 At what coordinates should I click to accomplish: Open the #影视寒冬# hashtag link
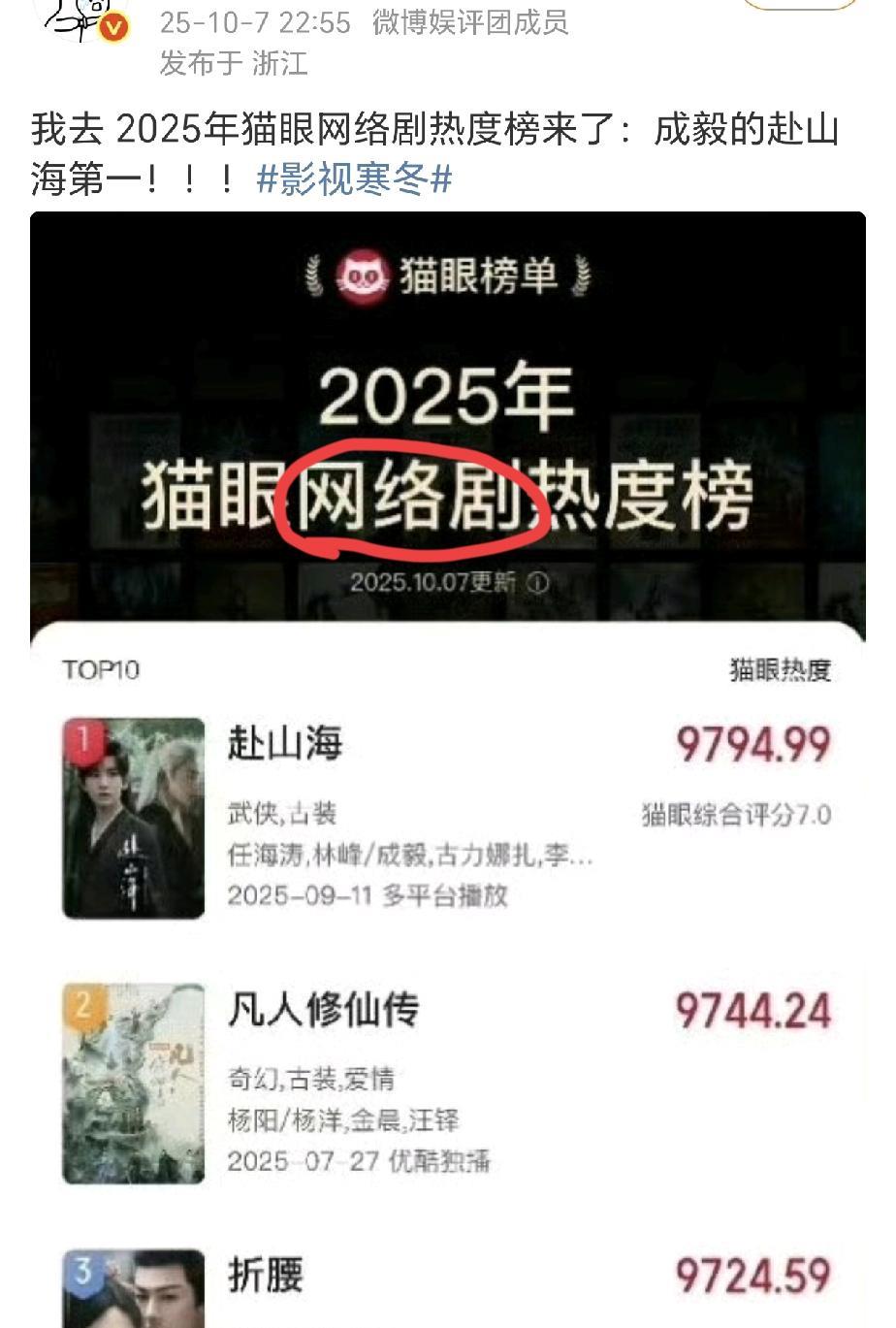(354, 179)
